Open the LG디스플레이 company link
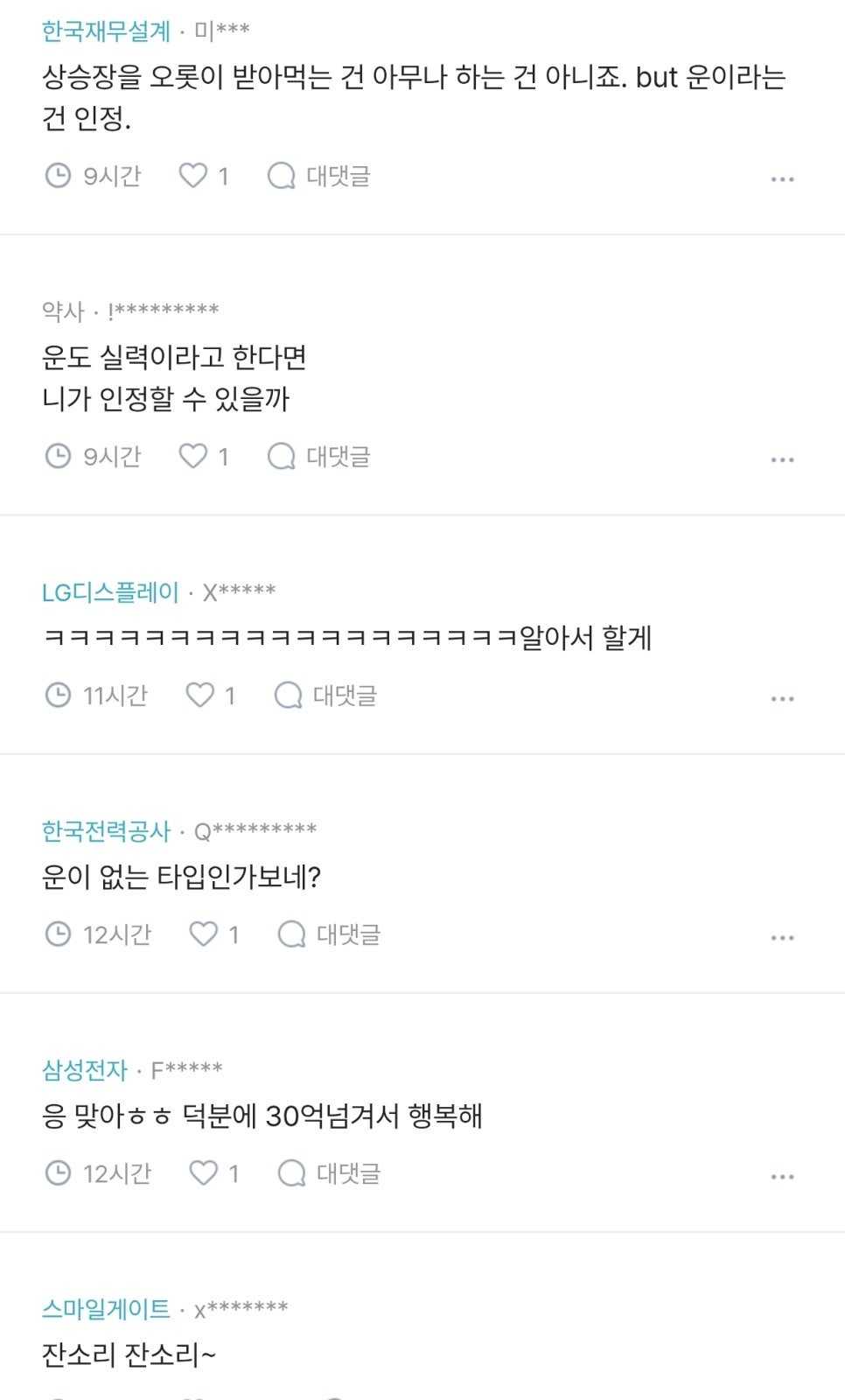 110,592
